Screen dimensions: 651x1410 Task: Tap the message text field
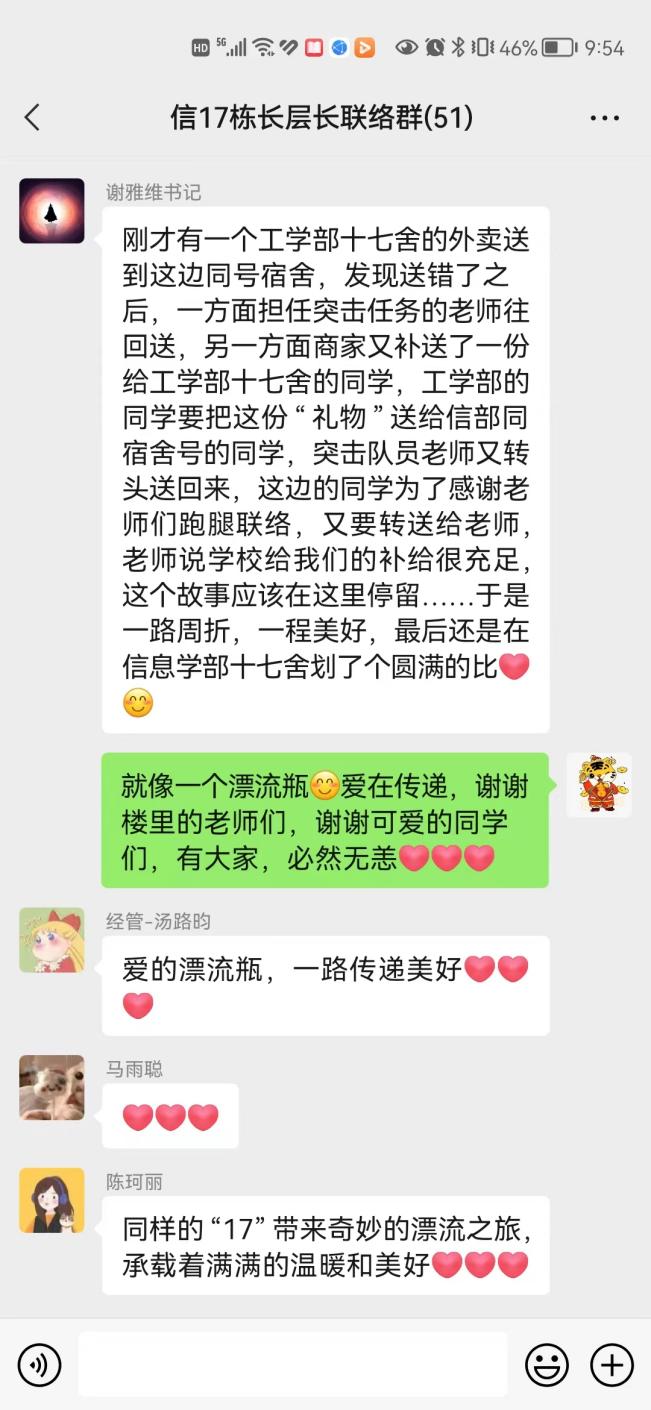tap(292, 1364)
